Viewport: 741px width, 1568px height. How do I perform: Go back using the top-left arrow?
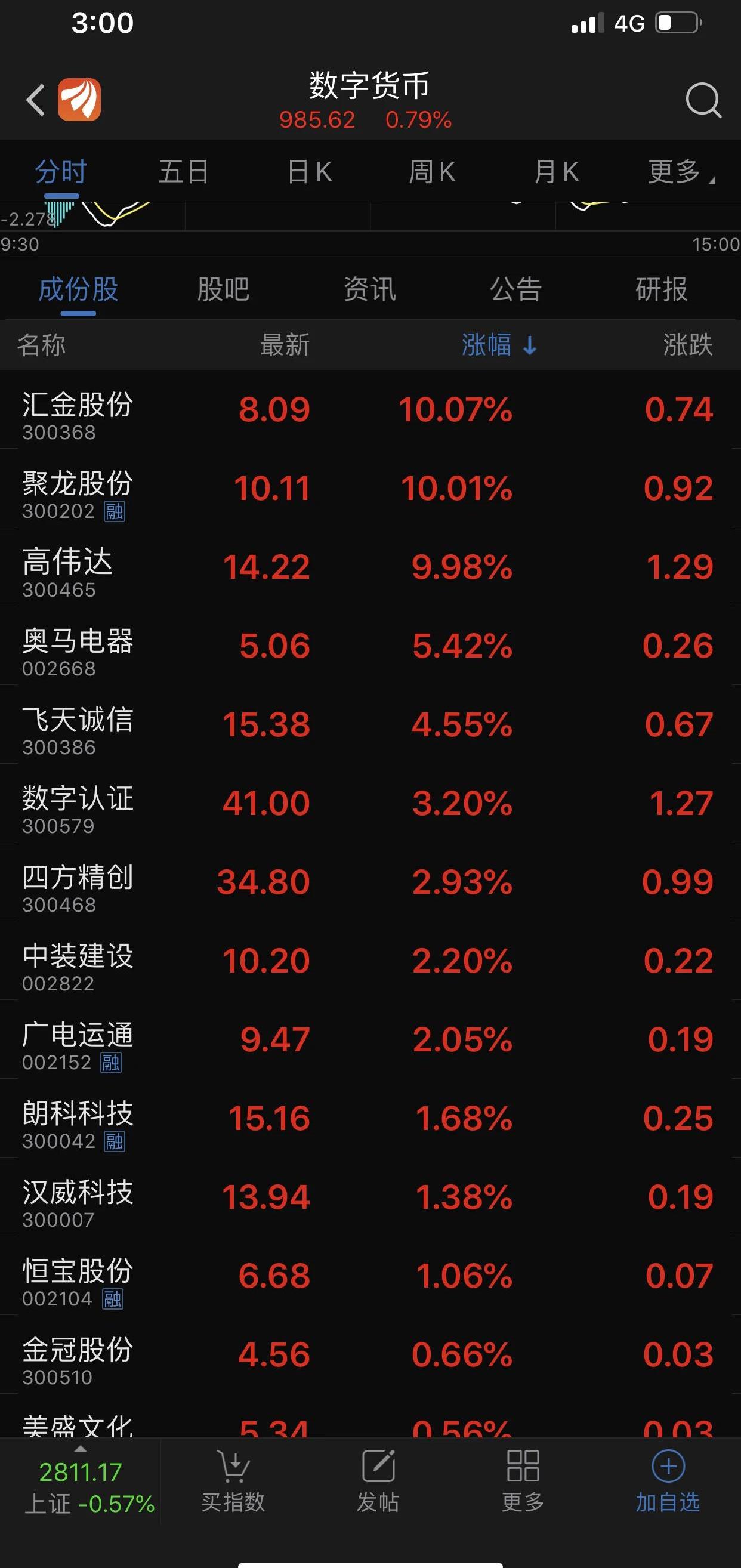tap(36, 100)
